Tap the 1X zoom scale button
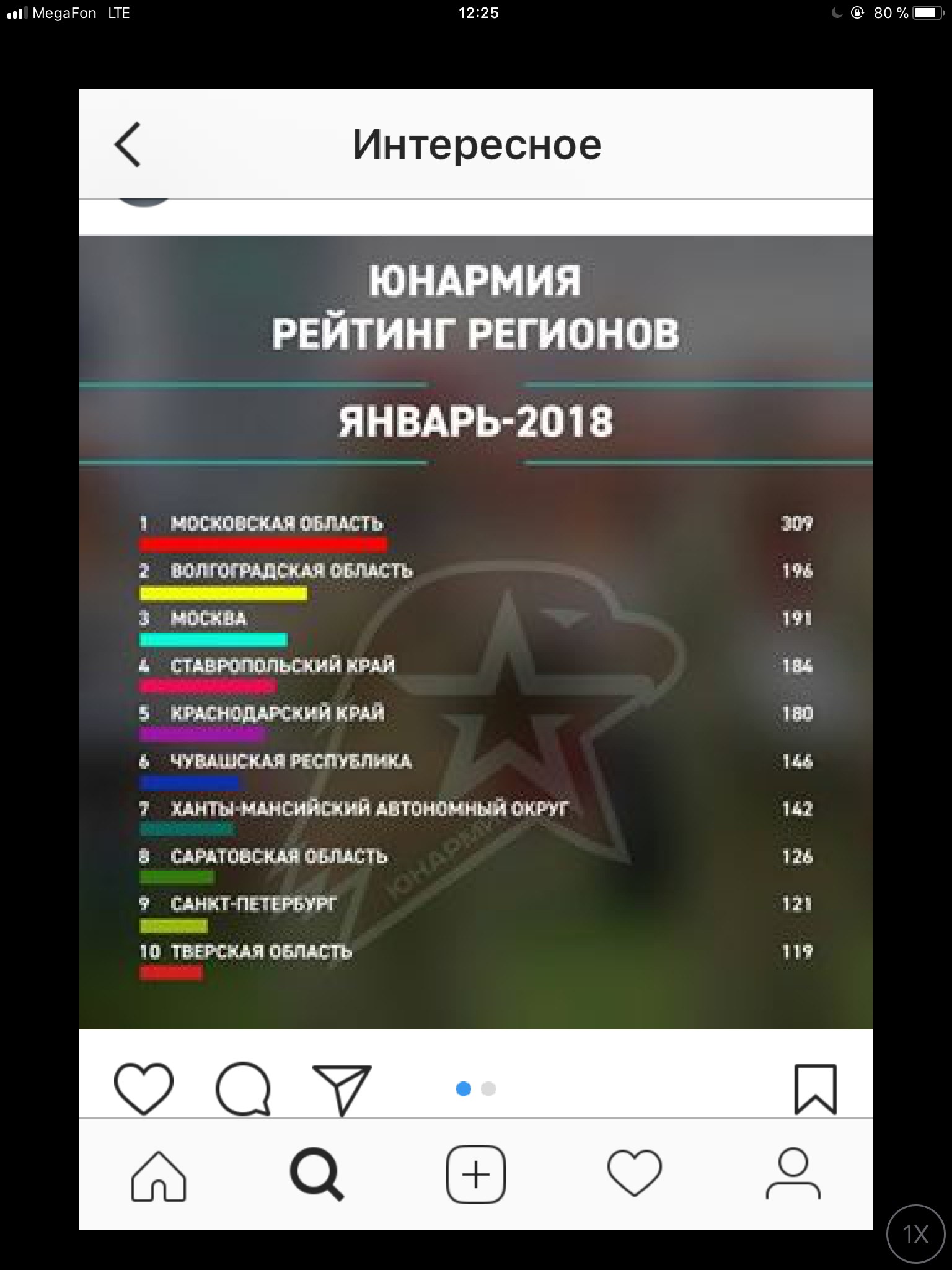 (x=915, y=1234)
